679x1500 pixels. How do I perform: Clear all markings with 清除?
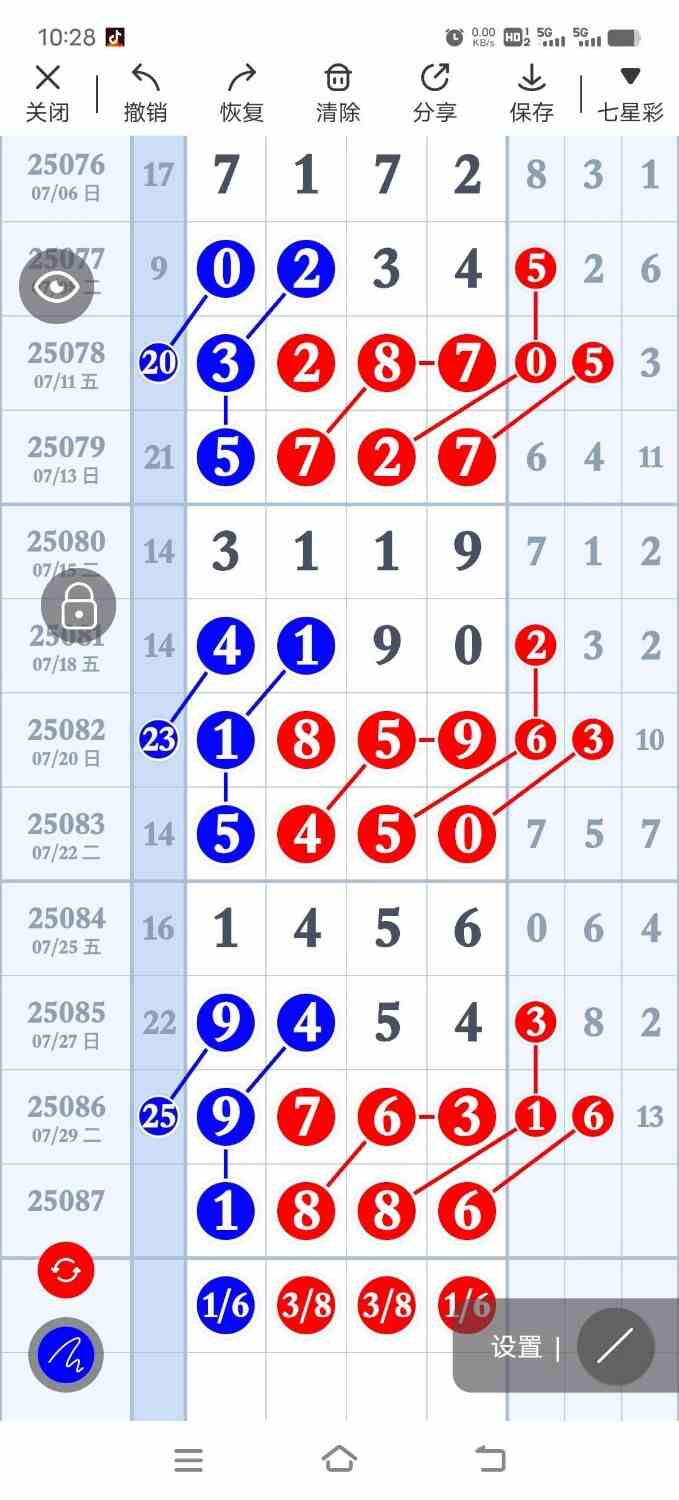click(338, 93)
